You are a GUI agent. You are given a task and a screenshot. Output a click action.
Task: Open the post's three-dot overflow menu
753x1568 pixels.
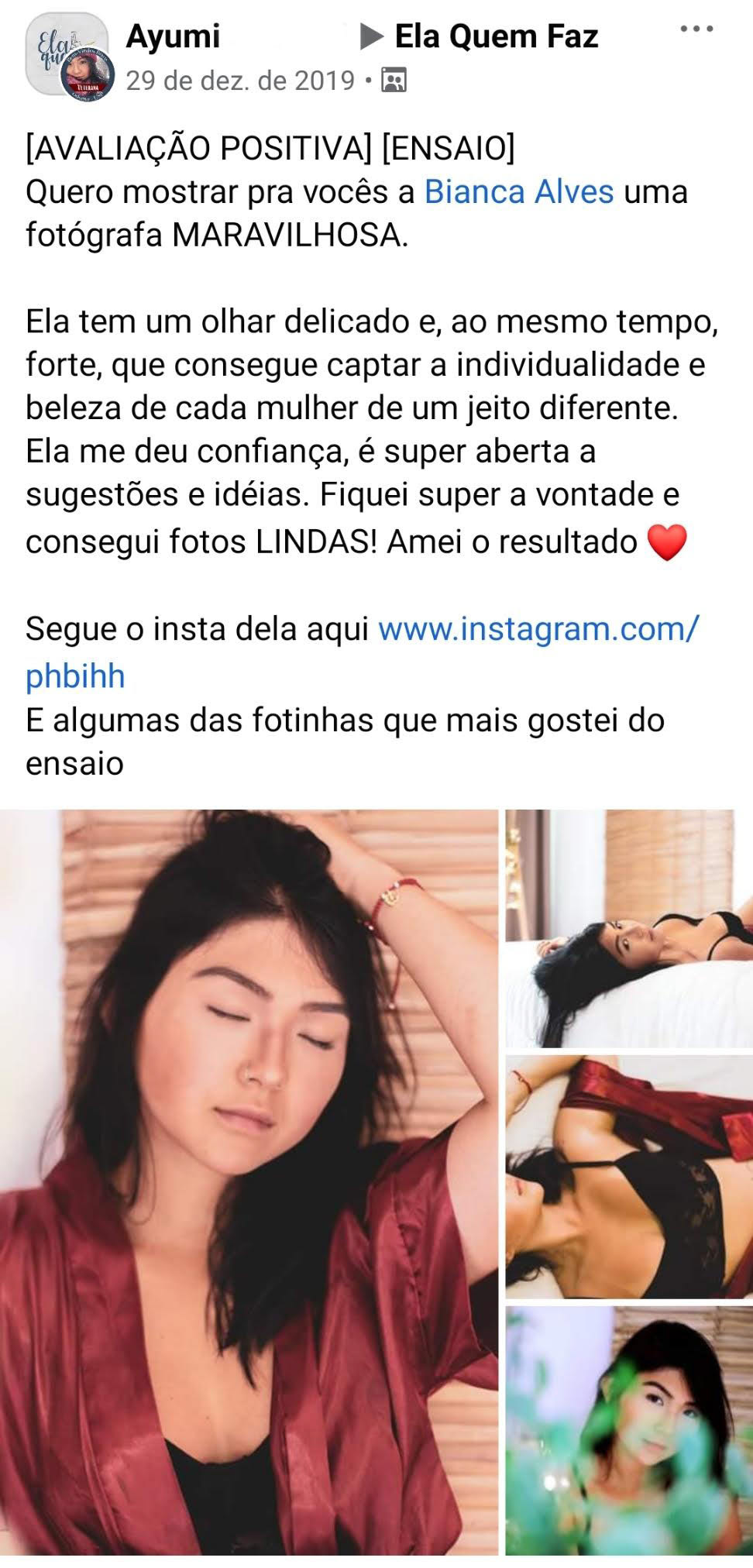[696, 30]
